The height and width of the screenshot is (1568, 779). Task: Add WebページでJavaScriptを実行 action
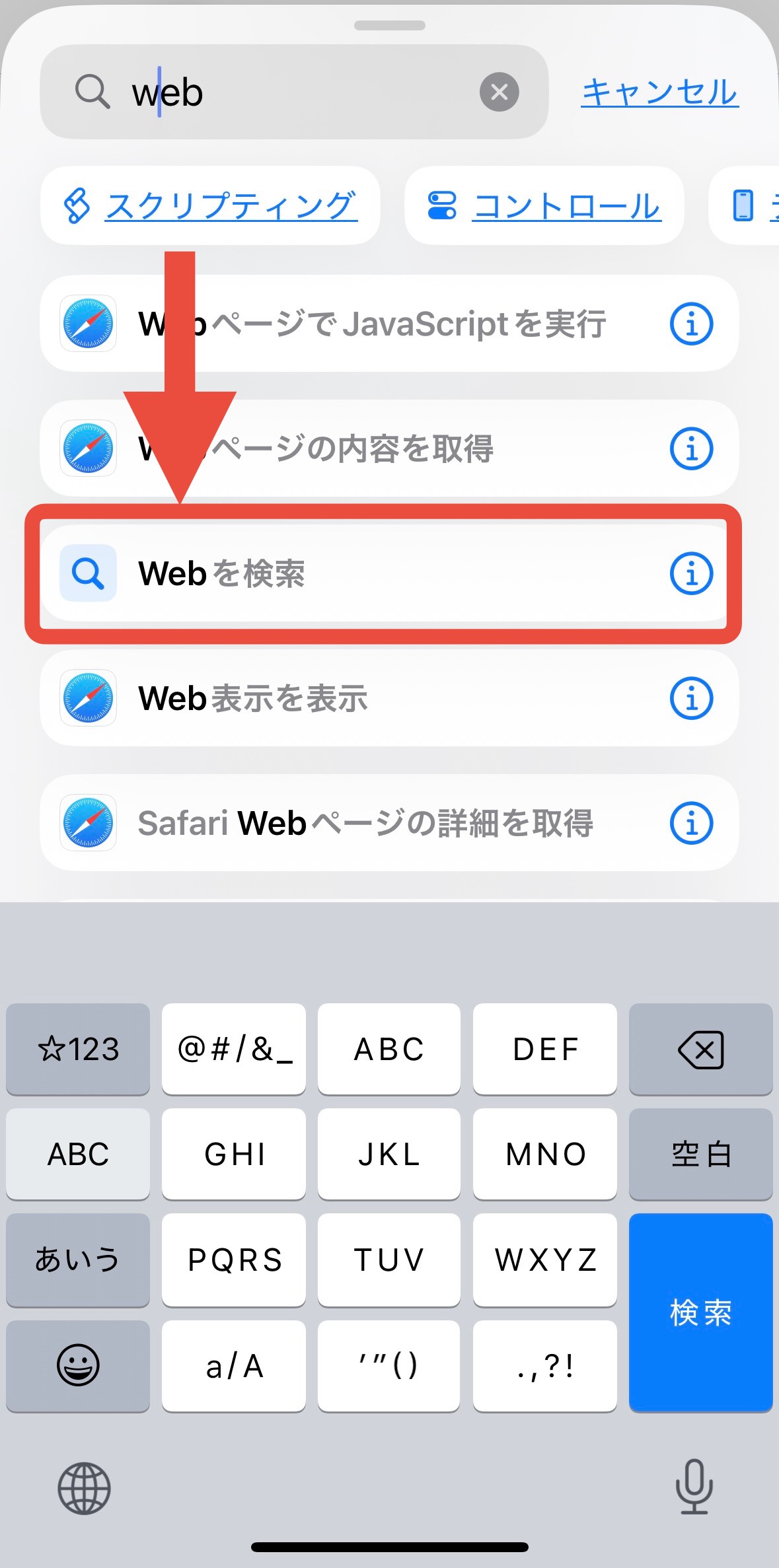[389, 324]
